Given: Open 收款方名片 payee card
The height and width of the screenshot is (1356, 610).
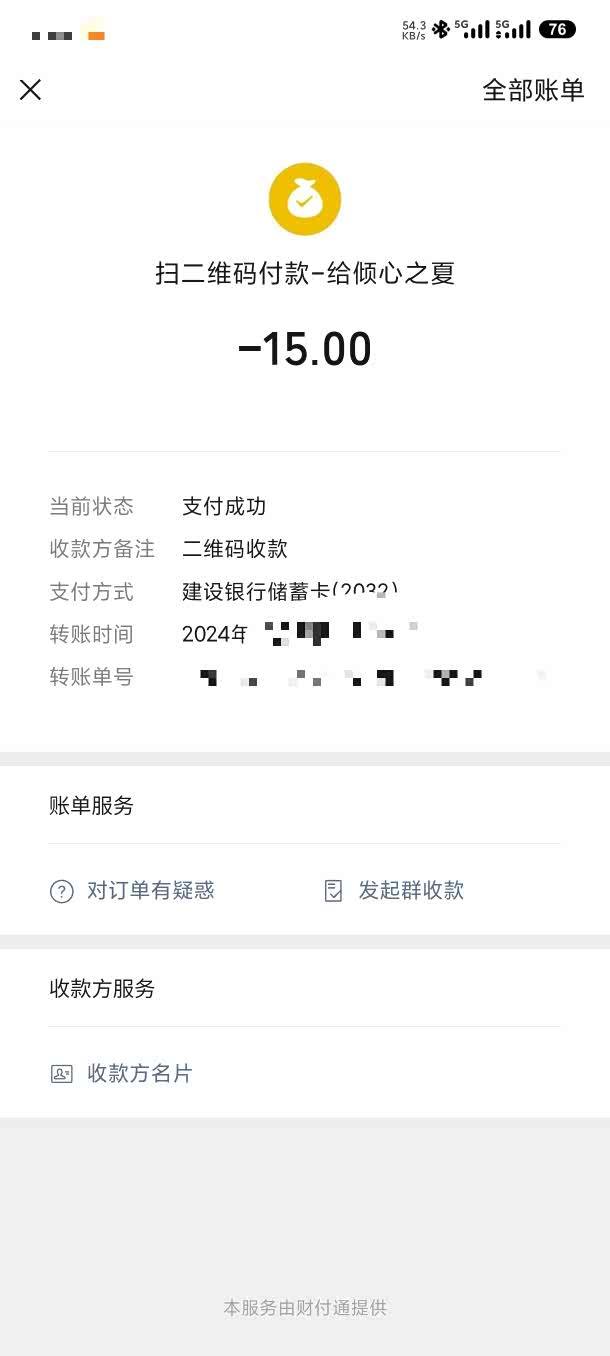Looking at the screenshot, I should coord(122,1073).
